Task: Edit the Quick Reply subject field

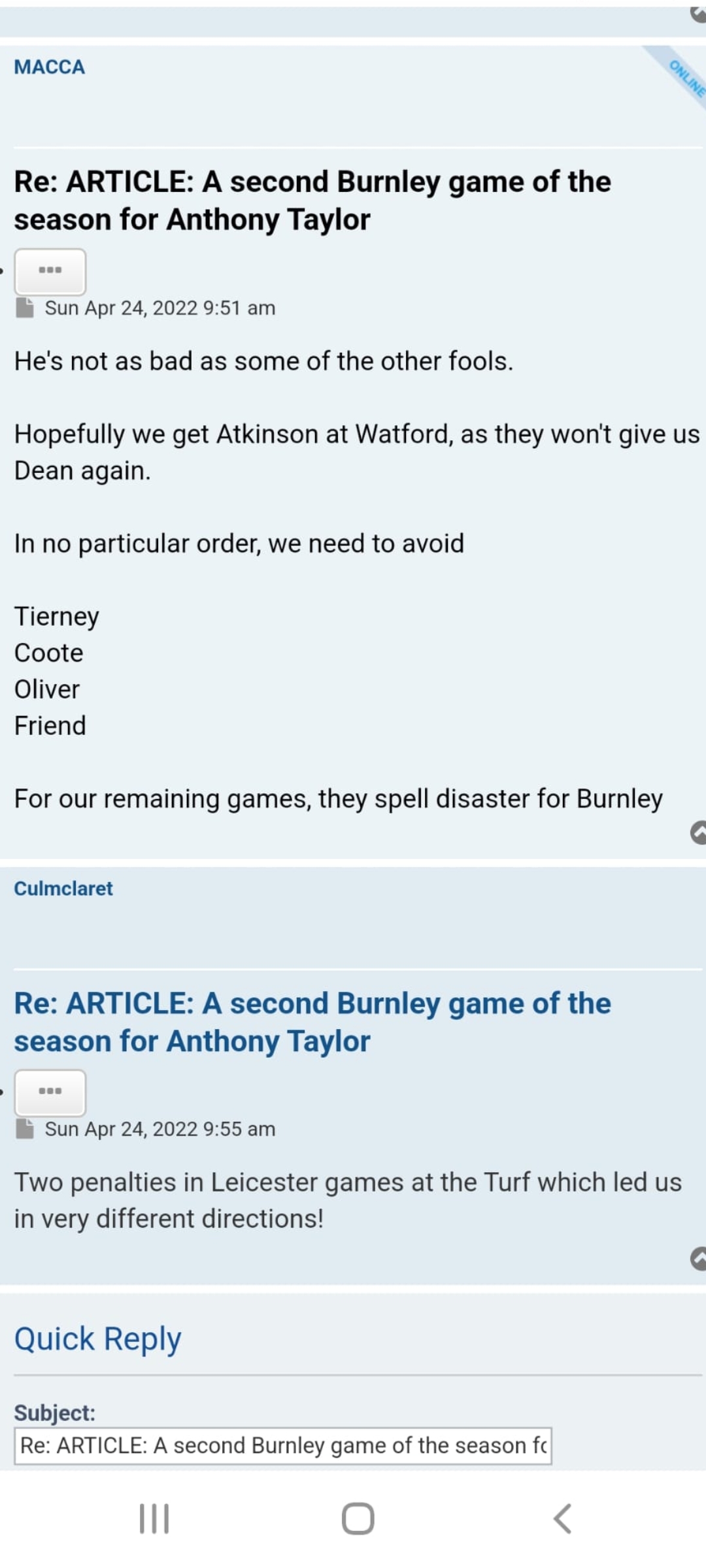Action: click(282, 1446)
